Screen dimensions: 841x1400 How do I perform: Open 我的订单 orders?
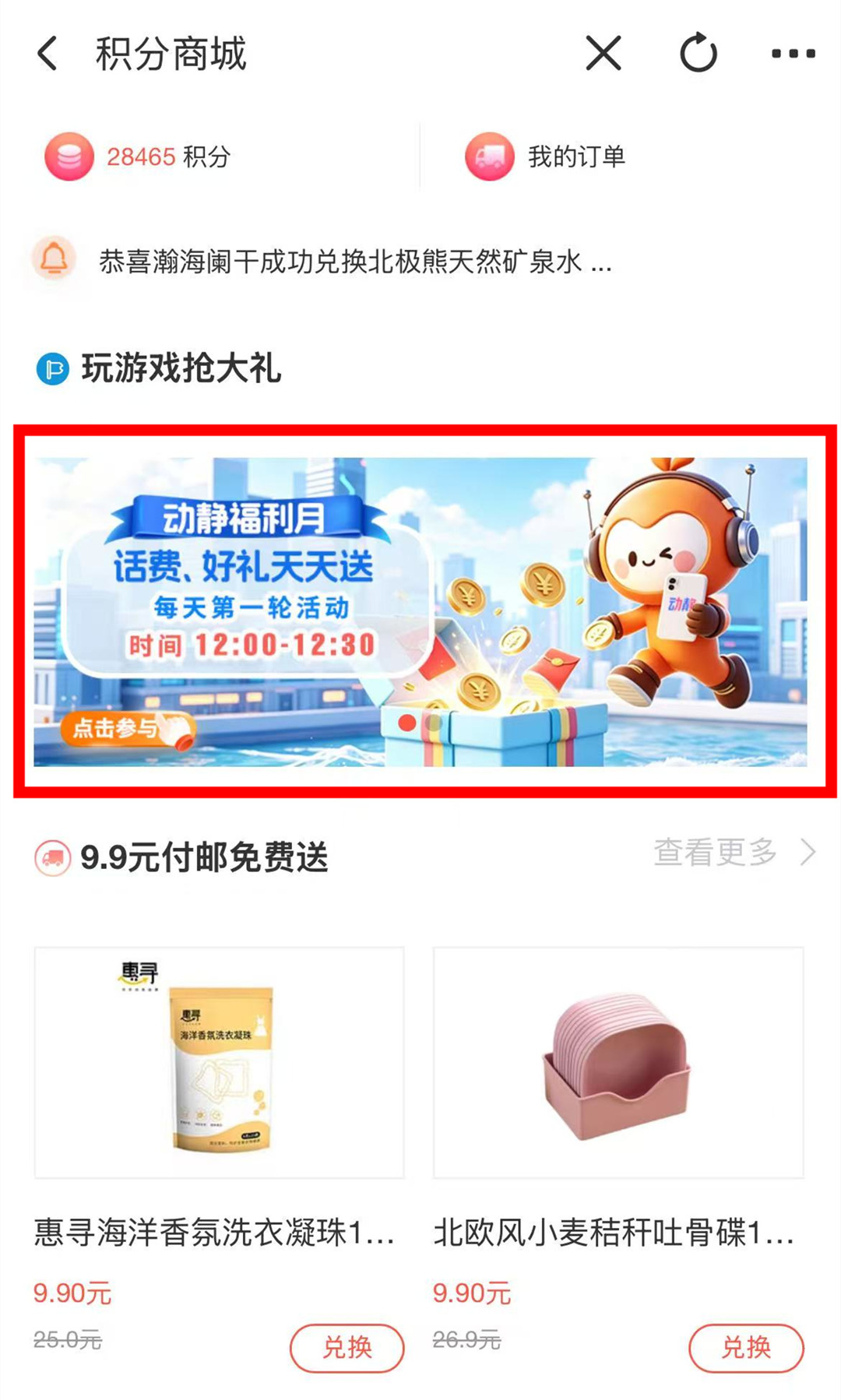click(545, 157)
